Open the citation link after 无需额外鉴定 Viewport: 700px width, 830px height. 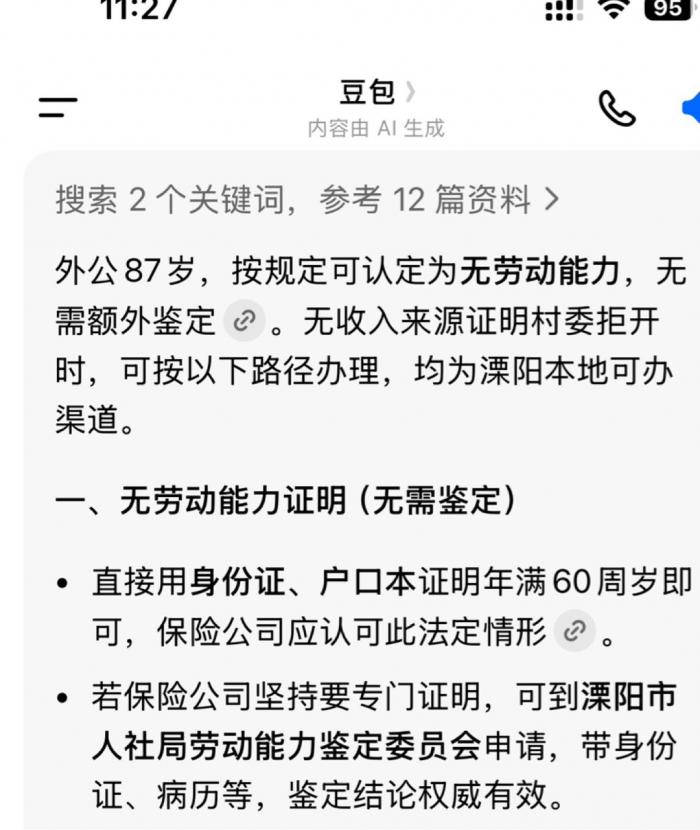244,321
